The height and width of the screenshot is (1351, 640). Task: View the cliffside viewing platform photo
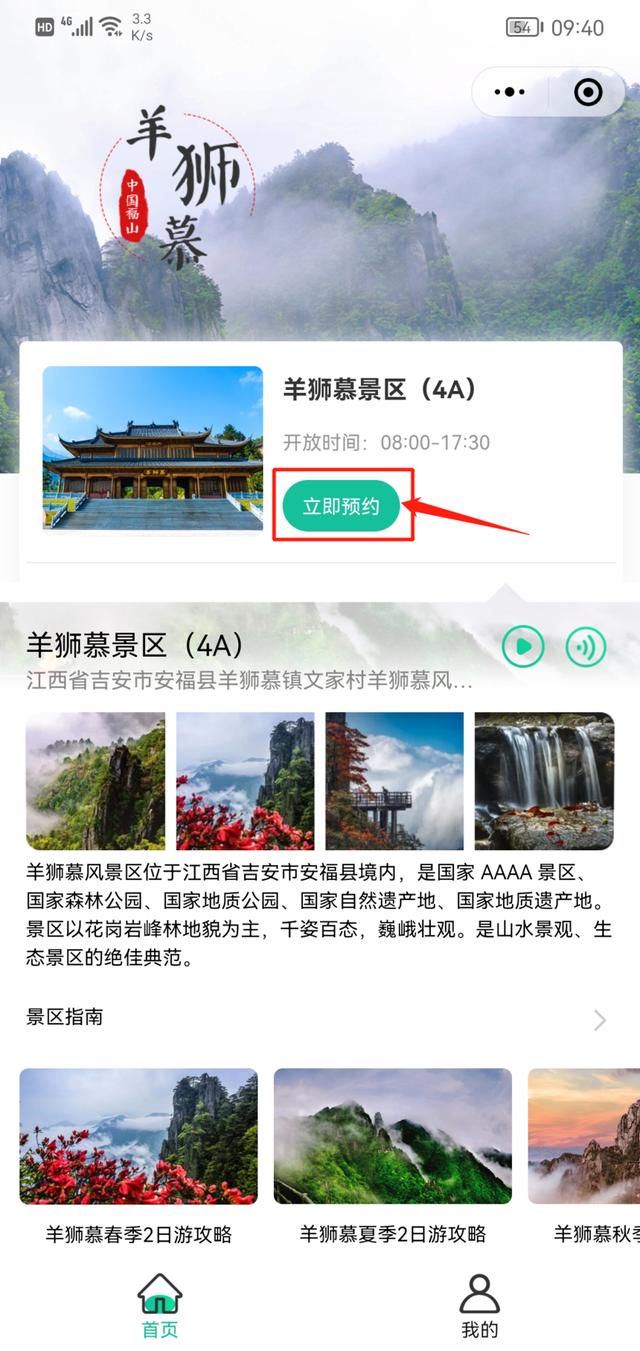tap(394, 781)
